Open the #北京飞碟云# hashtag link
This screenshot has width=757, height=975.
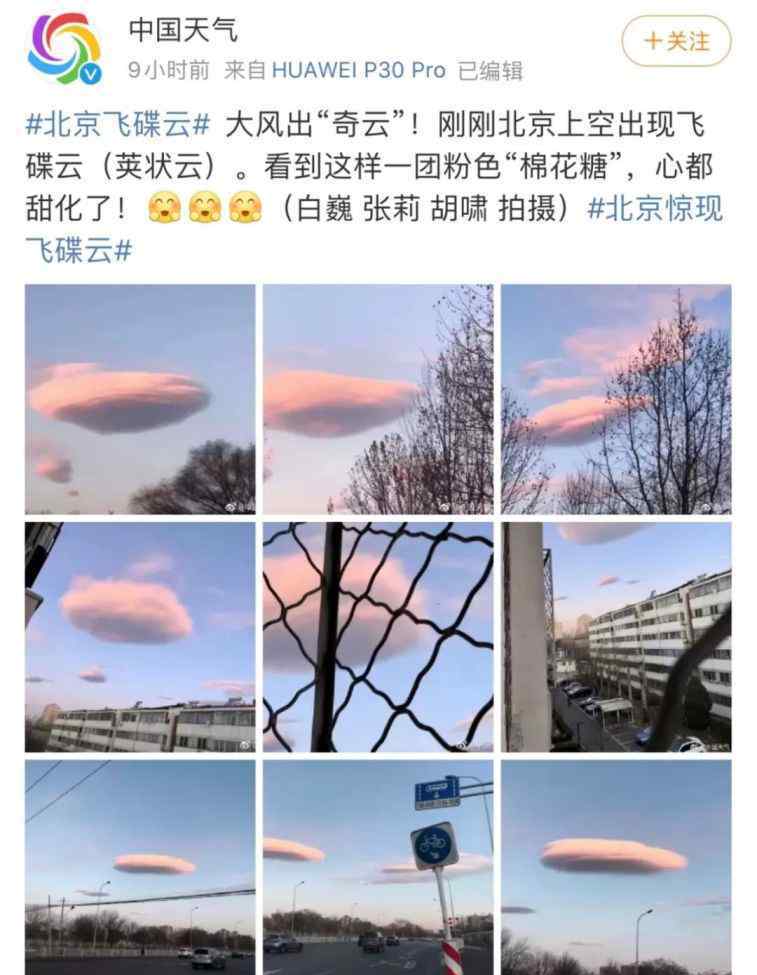118,125
